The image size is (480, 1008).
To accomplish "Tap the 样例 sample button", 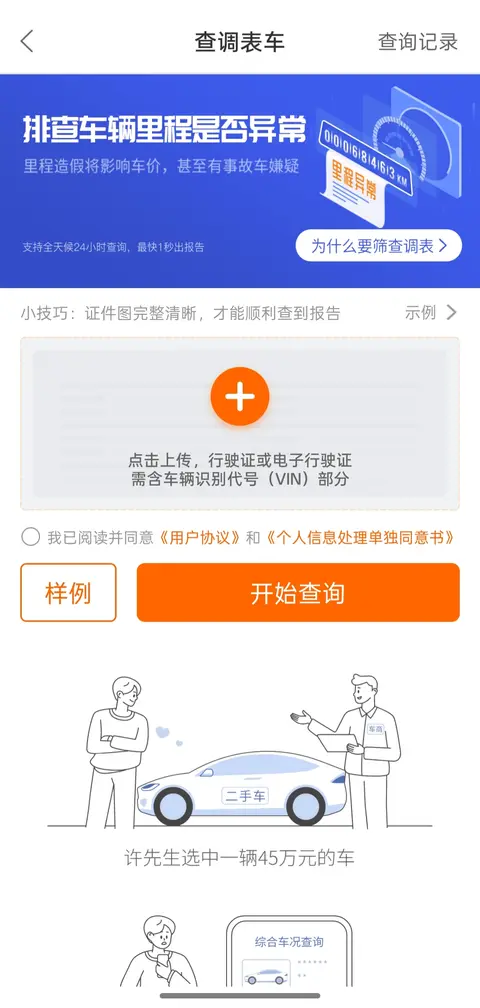I will click(x=68, y=593).
